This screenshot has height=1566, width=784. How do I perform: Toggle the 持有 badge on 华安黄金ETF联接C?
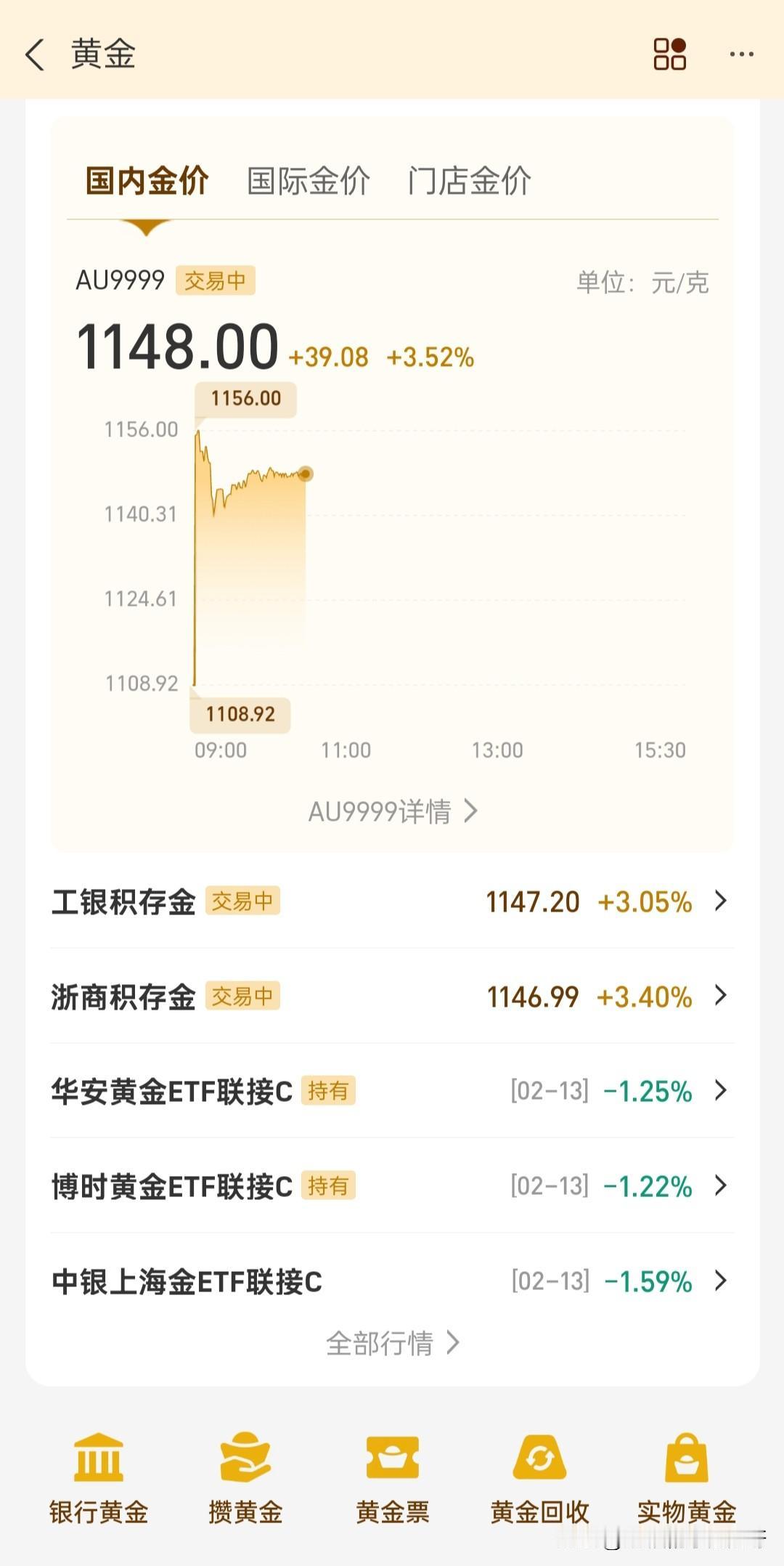tap(329, 1091)
